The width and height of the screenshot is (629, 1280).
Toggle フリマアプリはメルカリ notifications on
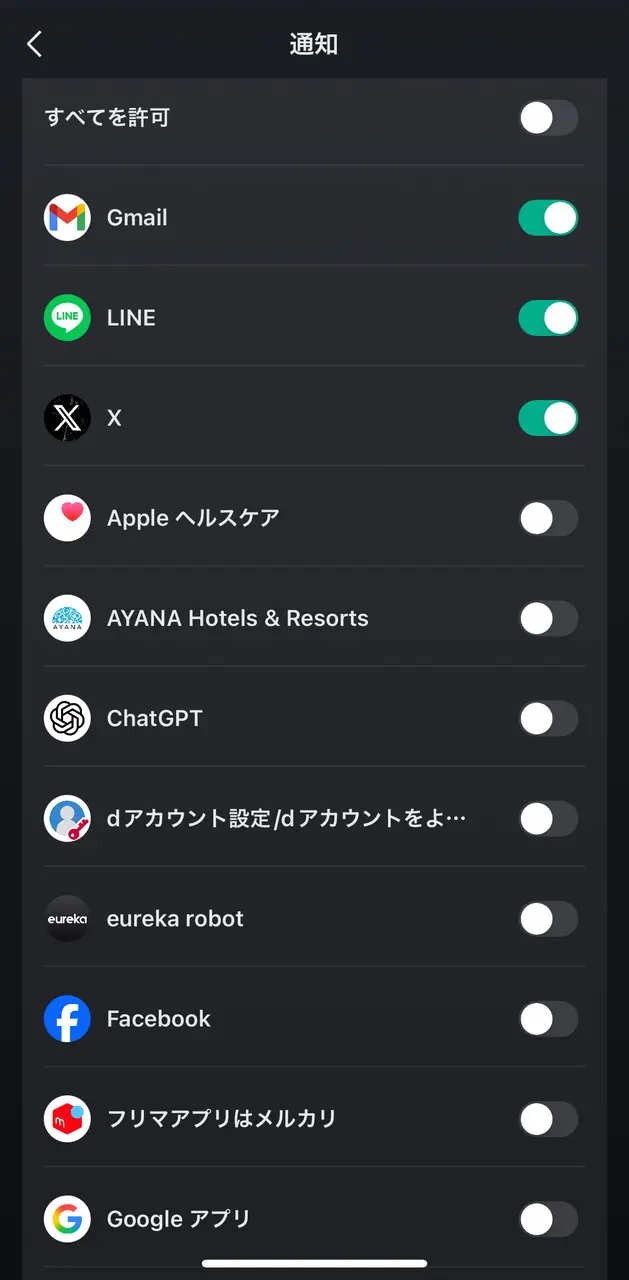548,1119
